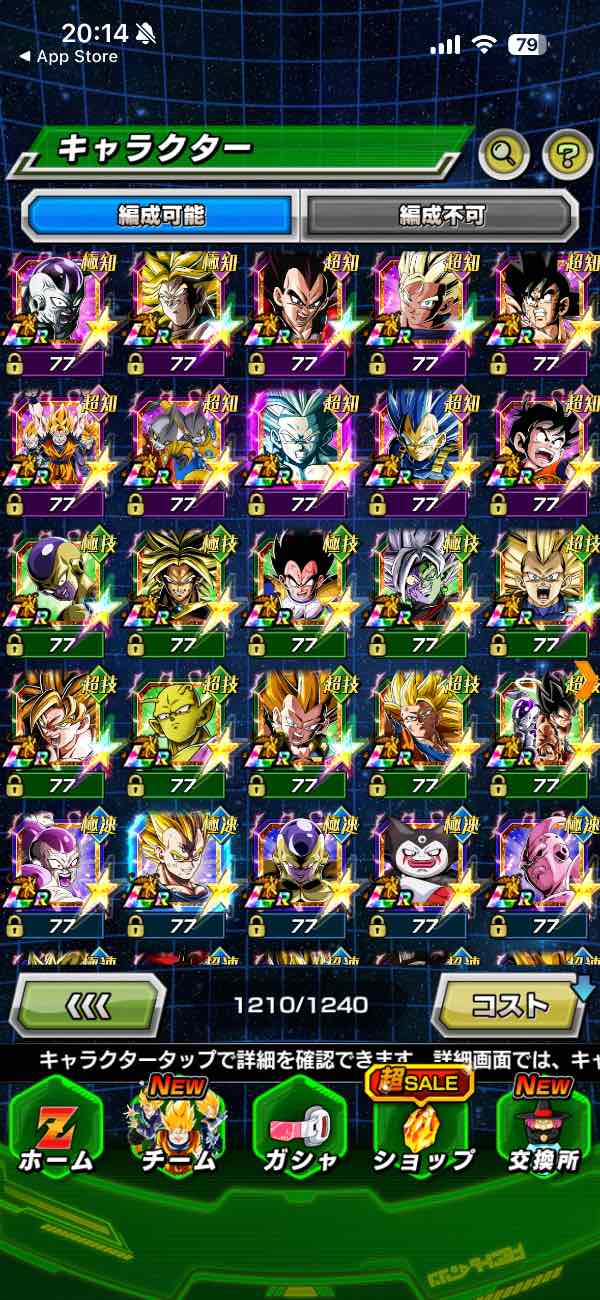Open the チーム menu
Image resolution: width=600 pixels, height=1300 pixels.
(178, 1128)
